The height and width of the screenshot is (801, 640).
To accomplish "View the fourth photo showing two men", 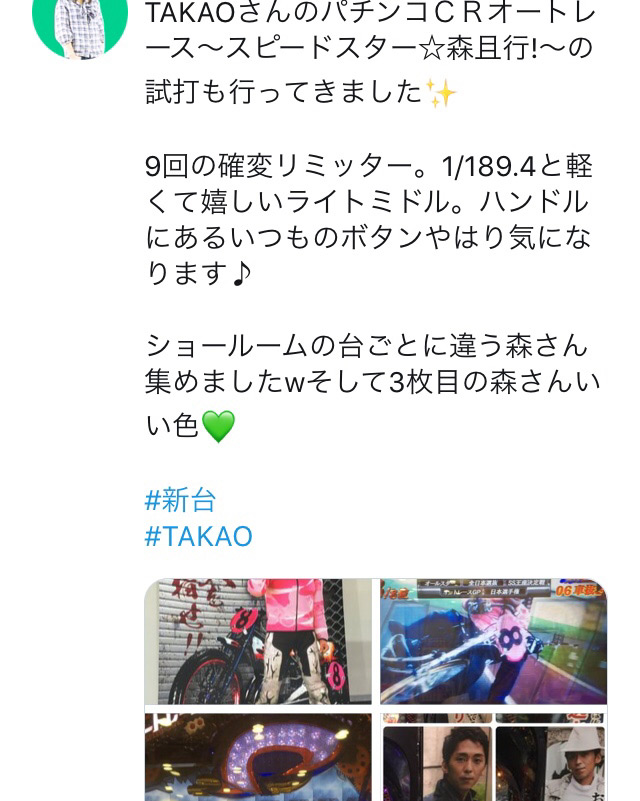I will pyautogui.click(x=493, y=760).
